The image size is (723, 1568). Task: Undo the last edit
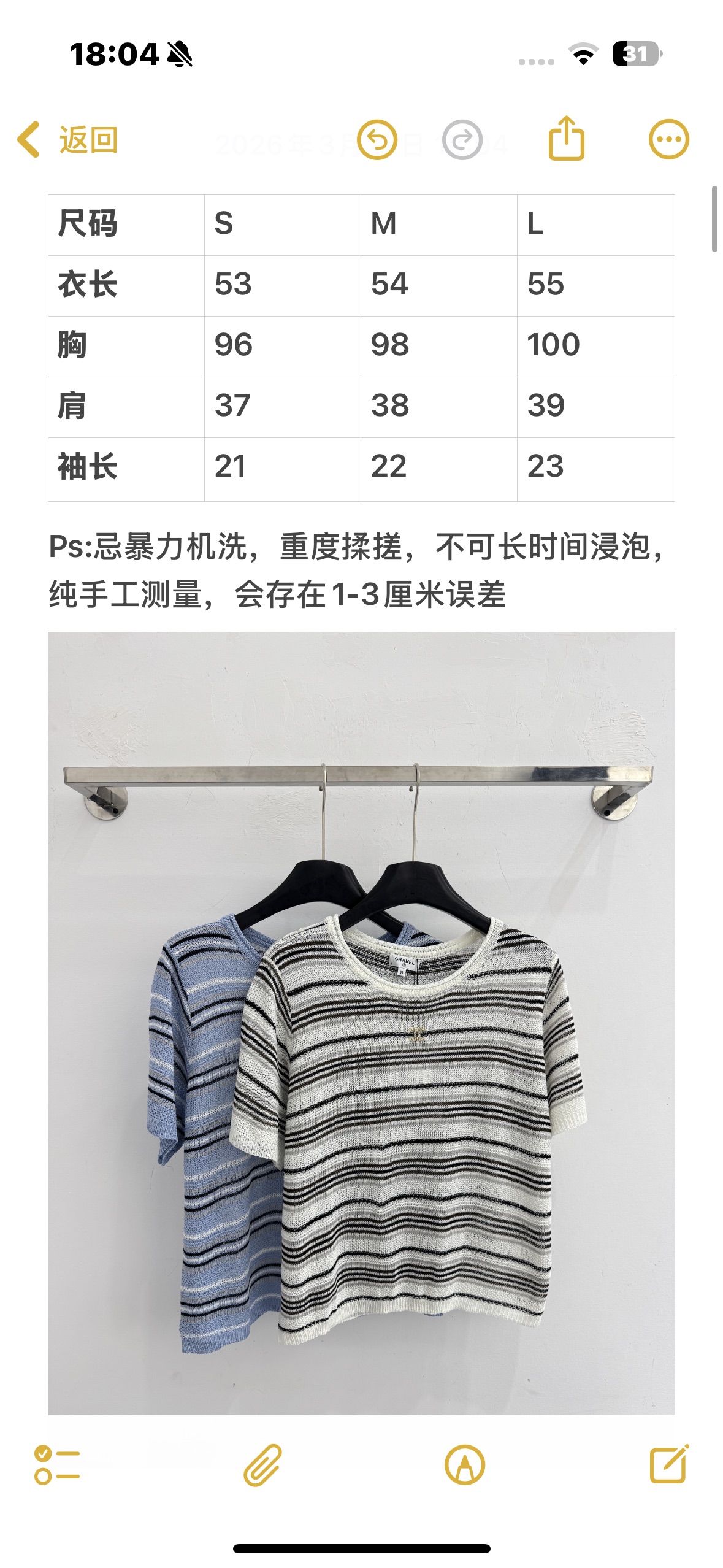(377, 140)
